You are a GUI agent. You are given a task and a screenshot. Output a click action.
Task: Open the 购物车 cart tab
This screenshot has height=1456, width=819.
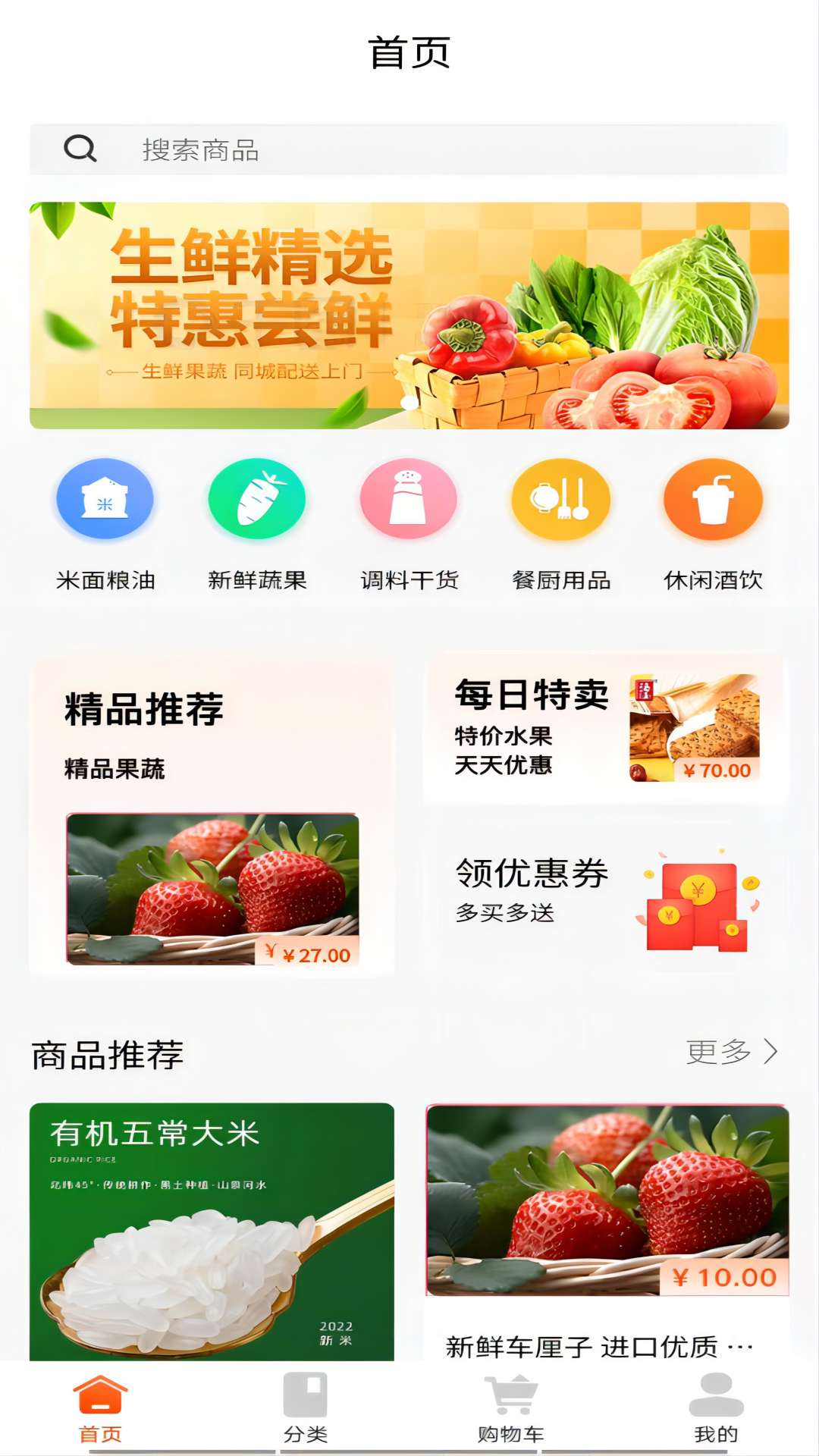[511, 1409]
